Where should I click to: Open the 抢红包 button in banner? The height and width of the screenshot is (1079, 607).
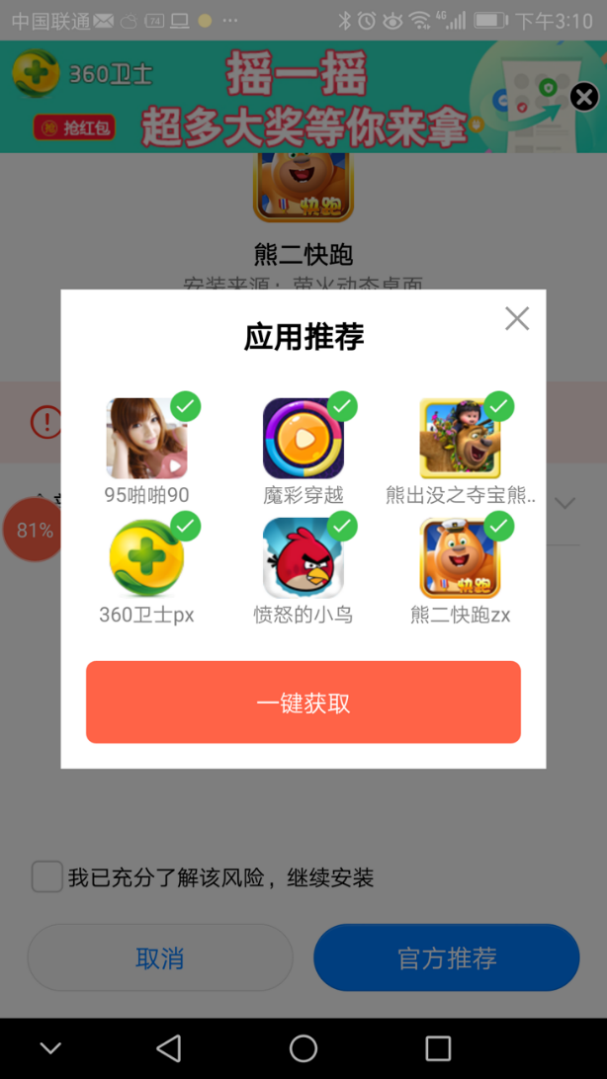74,127
